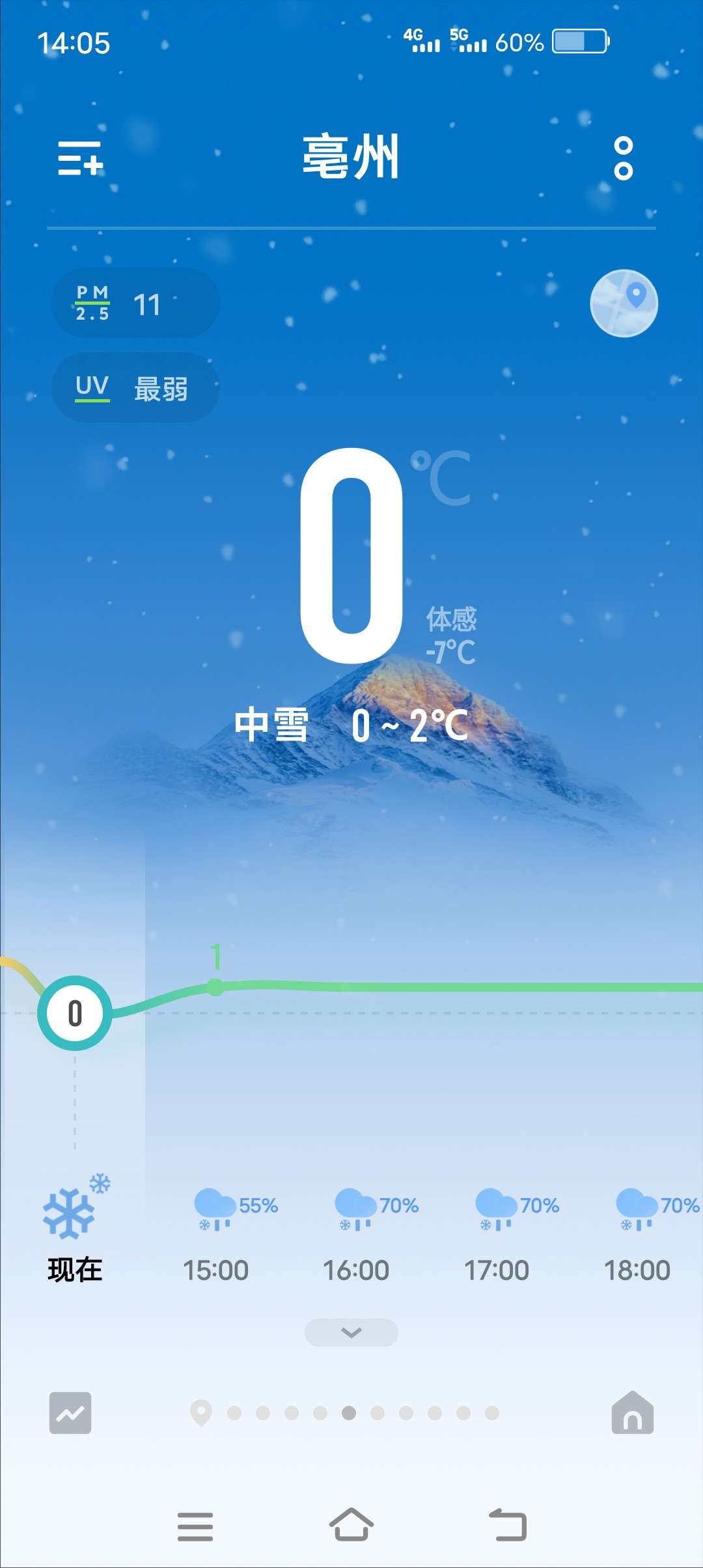Open the map location globe
This screenshot has height=1568, width=703.
(x=624, y=303)
